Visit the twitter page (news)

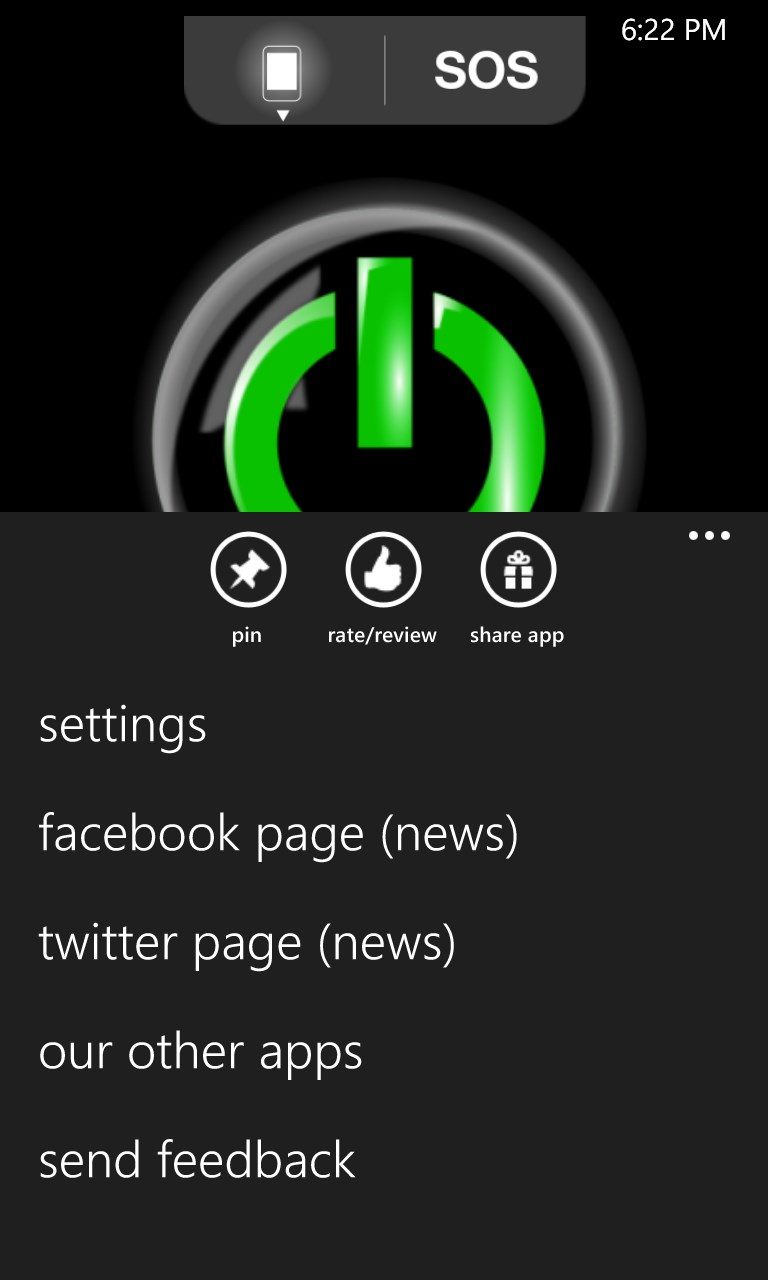pos(247,942)
